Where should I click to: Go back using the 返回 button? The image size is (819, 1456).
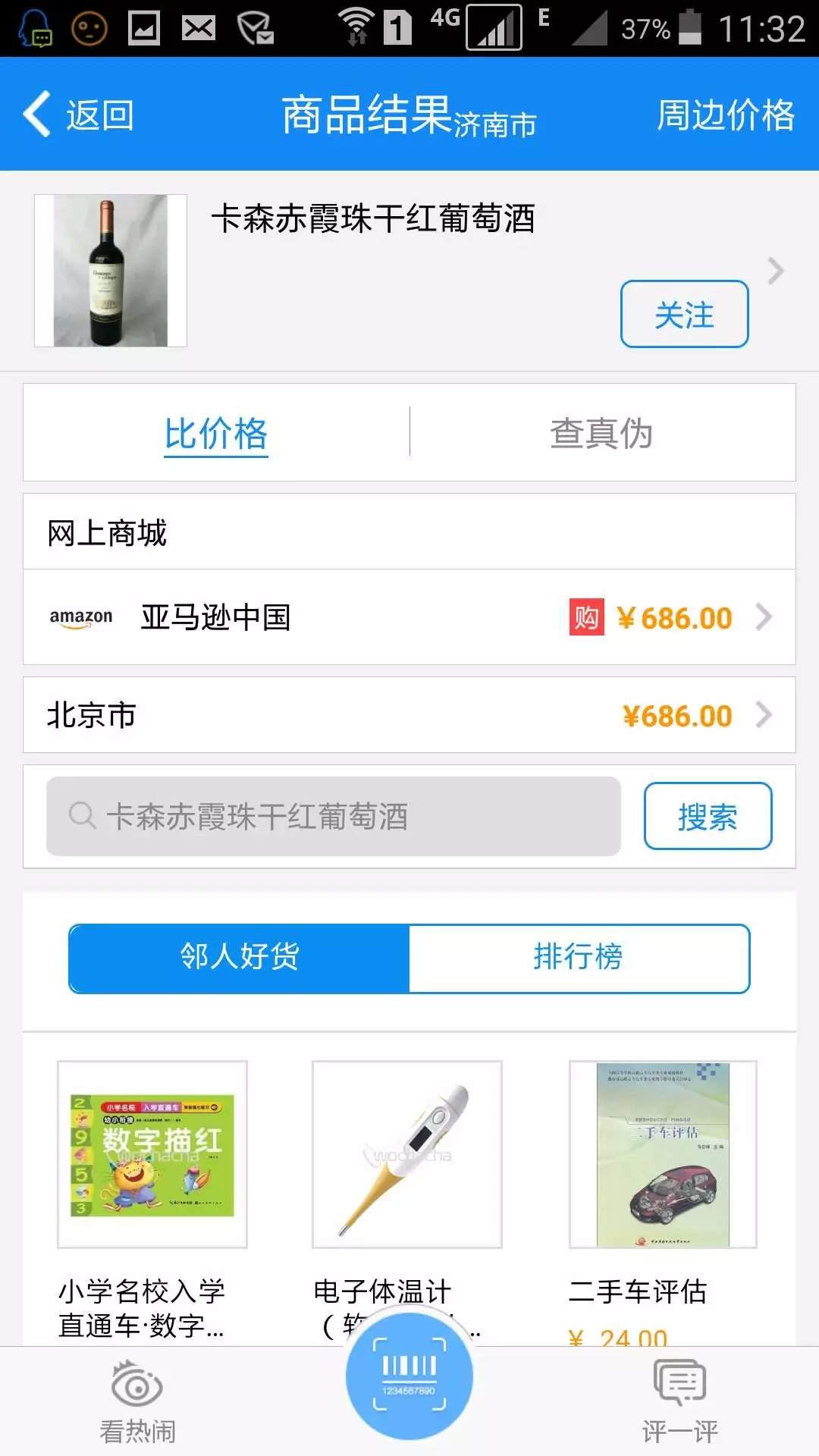(80, 115)
